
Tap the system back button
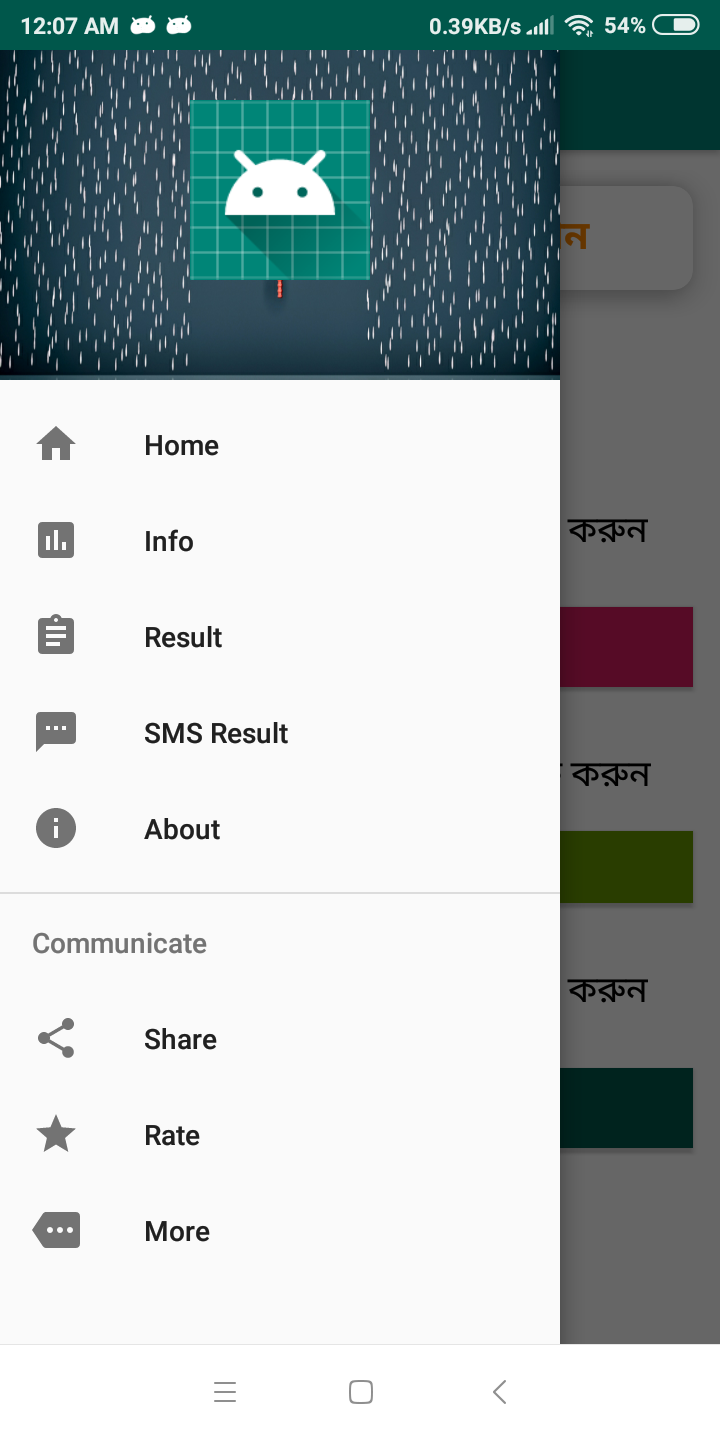499,1392
